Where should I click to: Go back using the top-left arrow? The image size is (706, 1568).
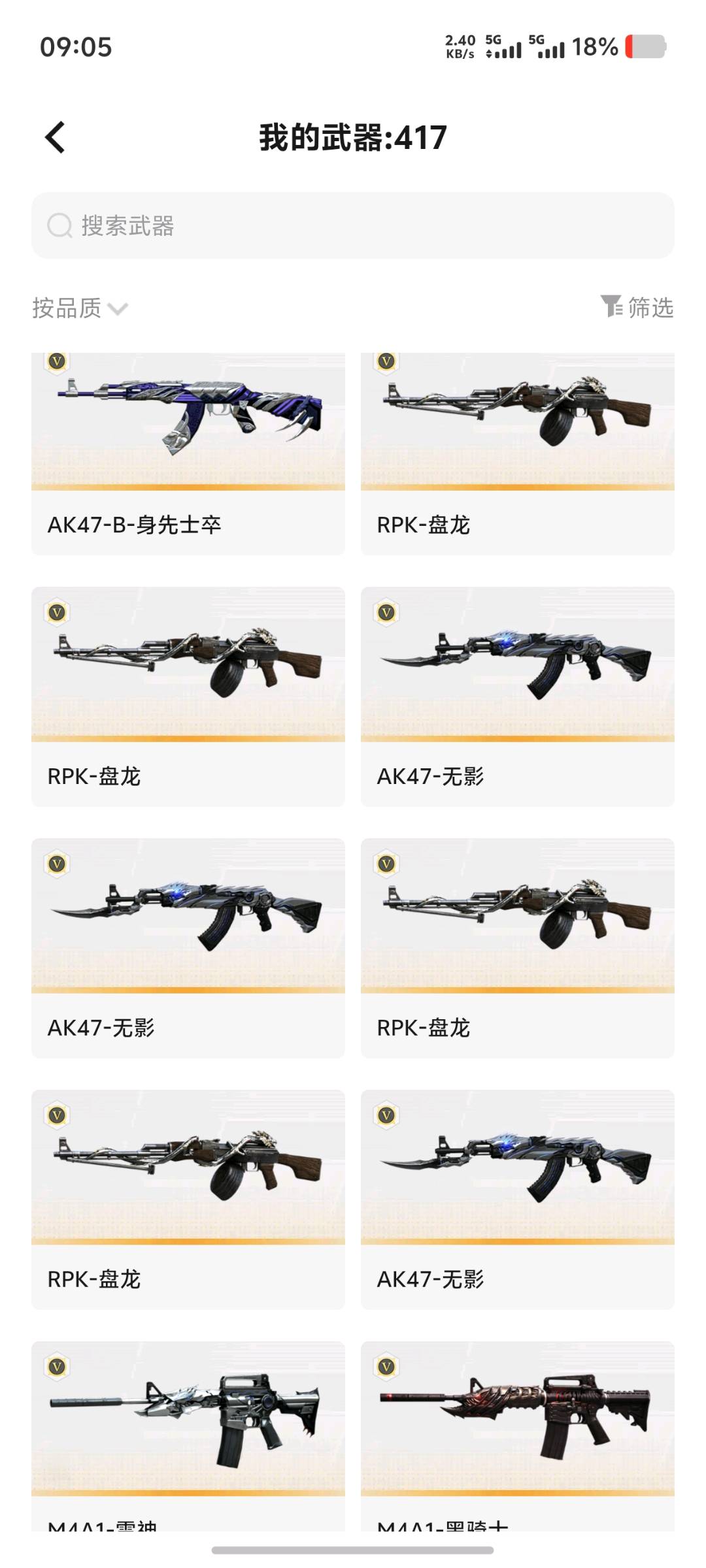click(56, 138)
